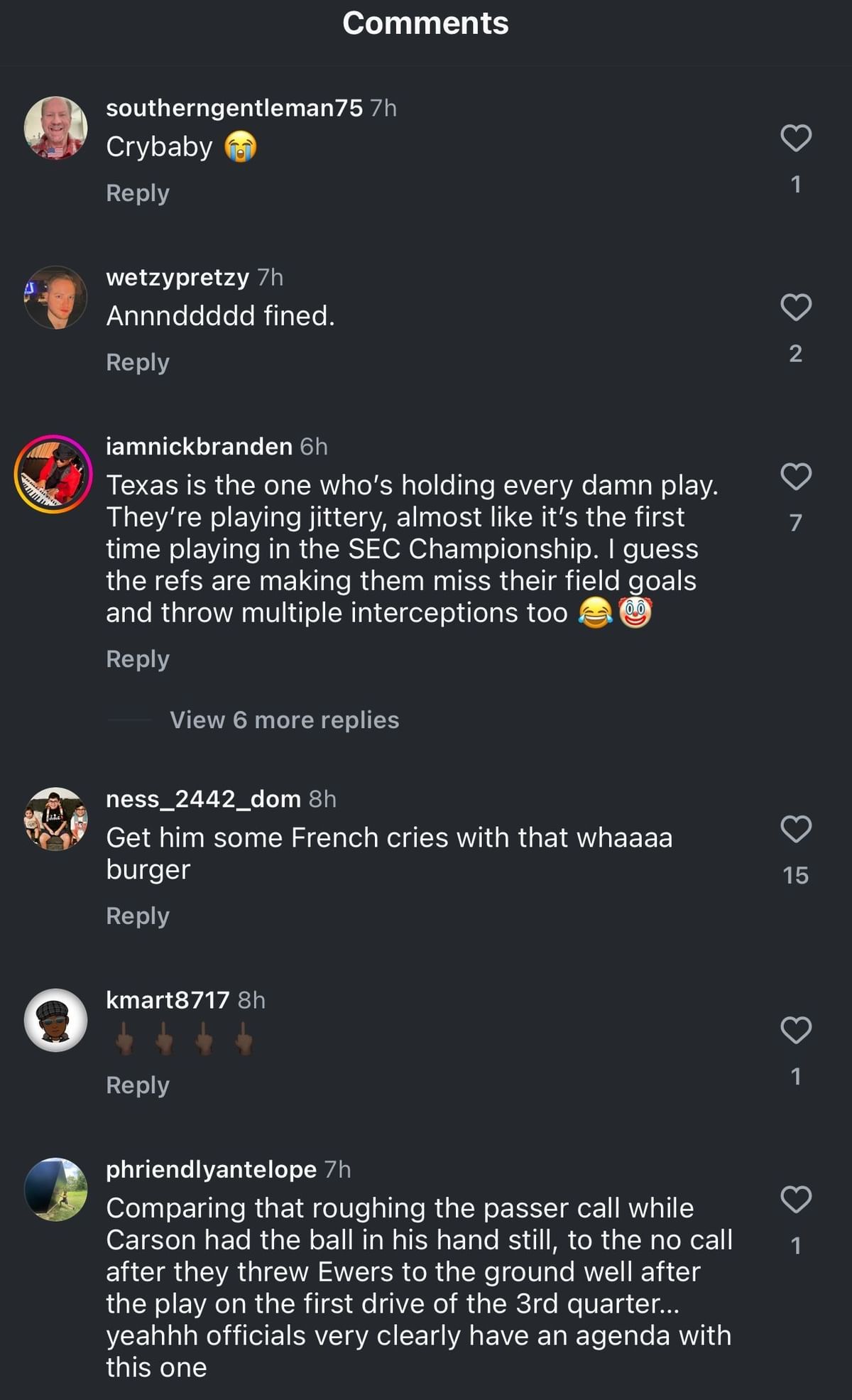Like iamnickbranden's comment about Texas
This screenshot has width=852, height=1400.
pyautogui.click(x=795, y=476)
